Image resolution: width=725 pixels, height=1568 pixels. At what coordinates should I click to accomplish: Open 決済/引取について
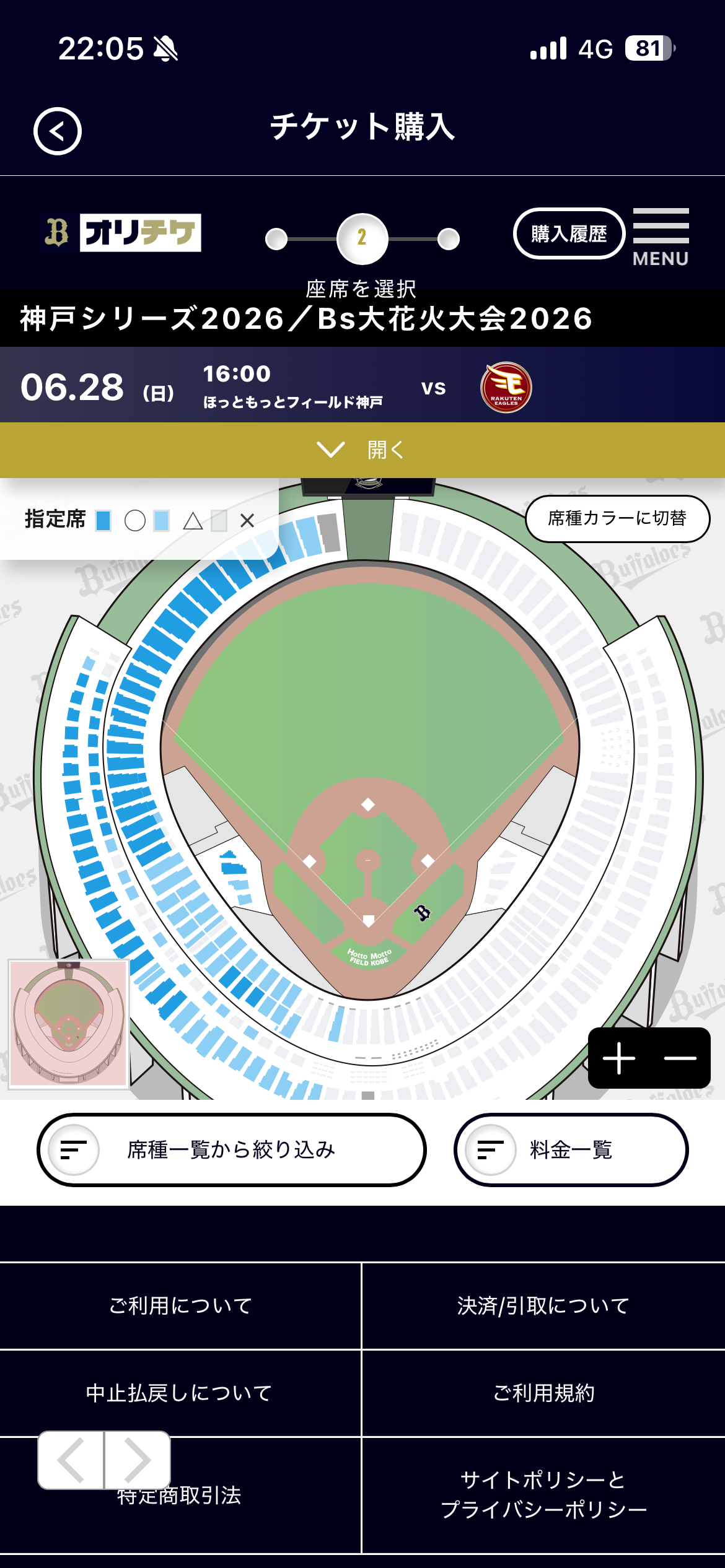click(543, 1305)
